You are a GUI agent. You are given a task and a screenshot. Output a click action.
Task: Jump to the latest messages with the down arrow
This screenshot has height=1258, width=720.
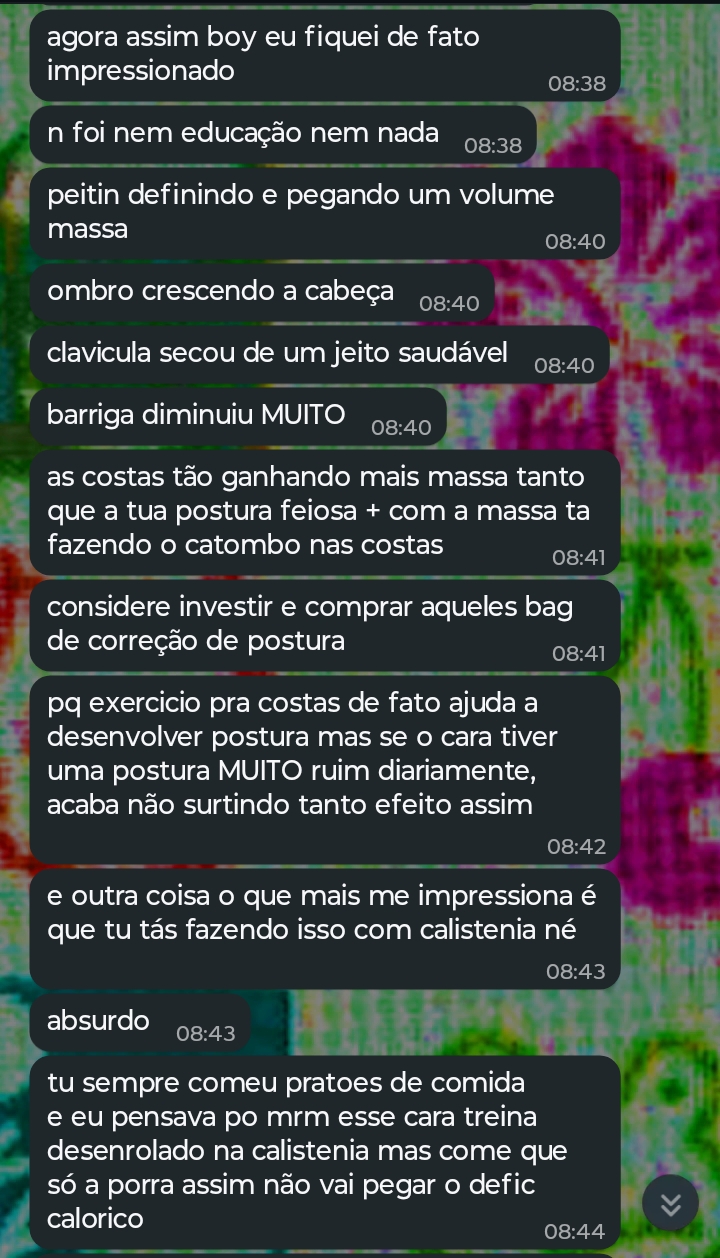670,1205
